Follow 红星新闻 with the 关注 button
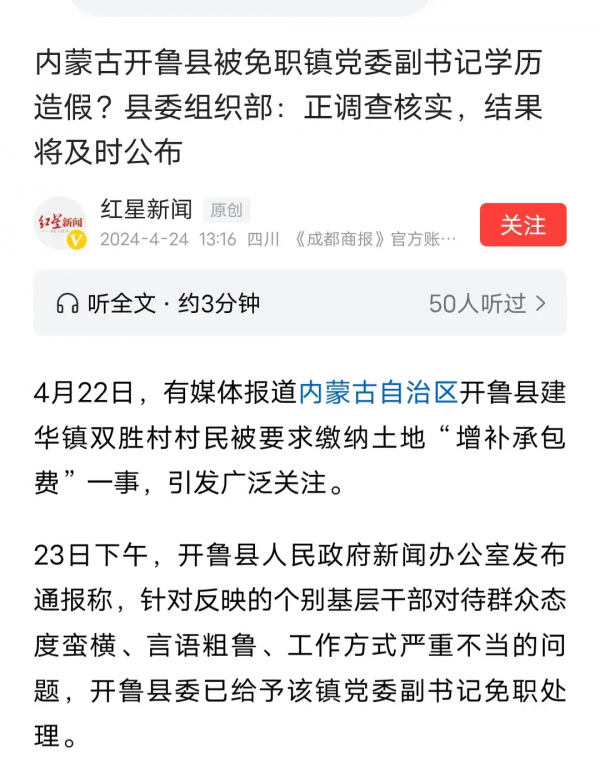This screenshot has height=768, width=600. (x=522, y=225)
